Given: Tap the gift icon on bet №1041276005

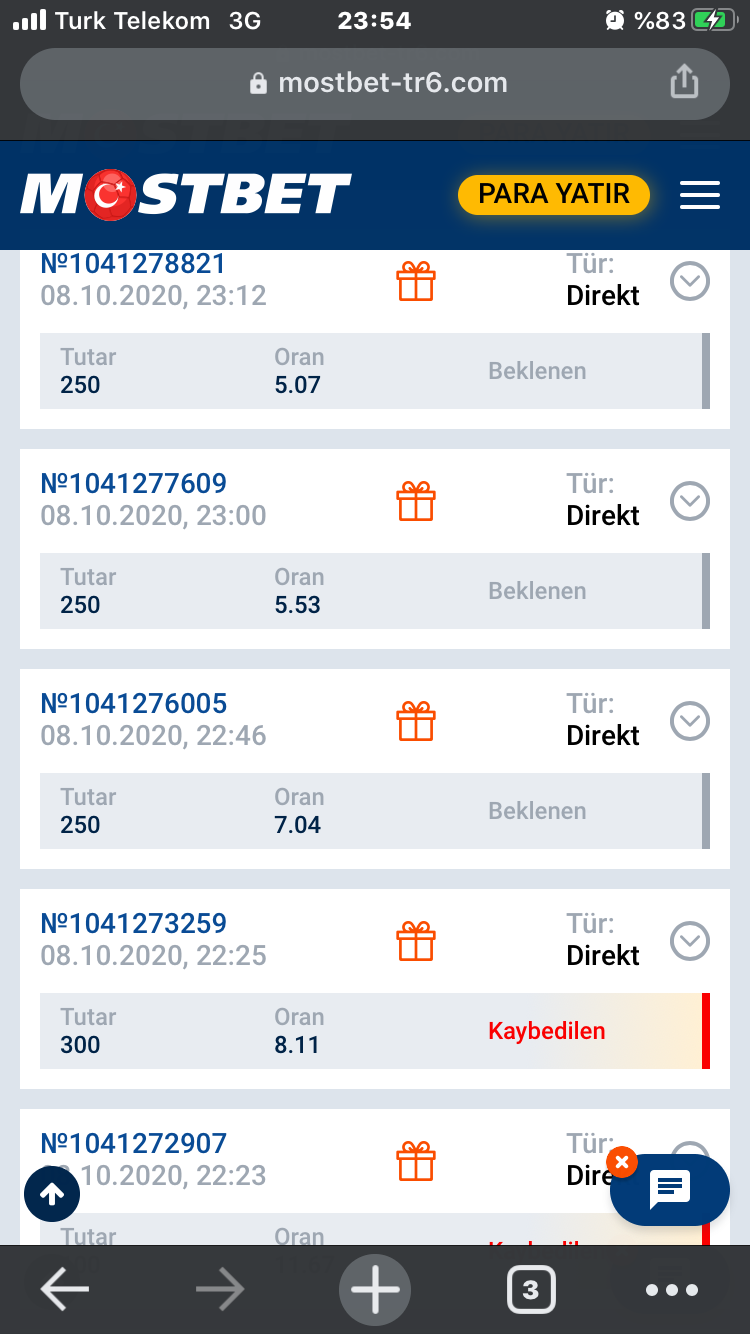Looking at the screenshot, I should [416, 721].
